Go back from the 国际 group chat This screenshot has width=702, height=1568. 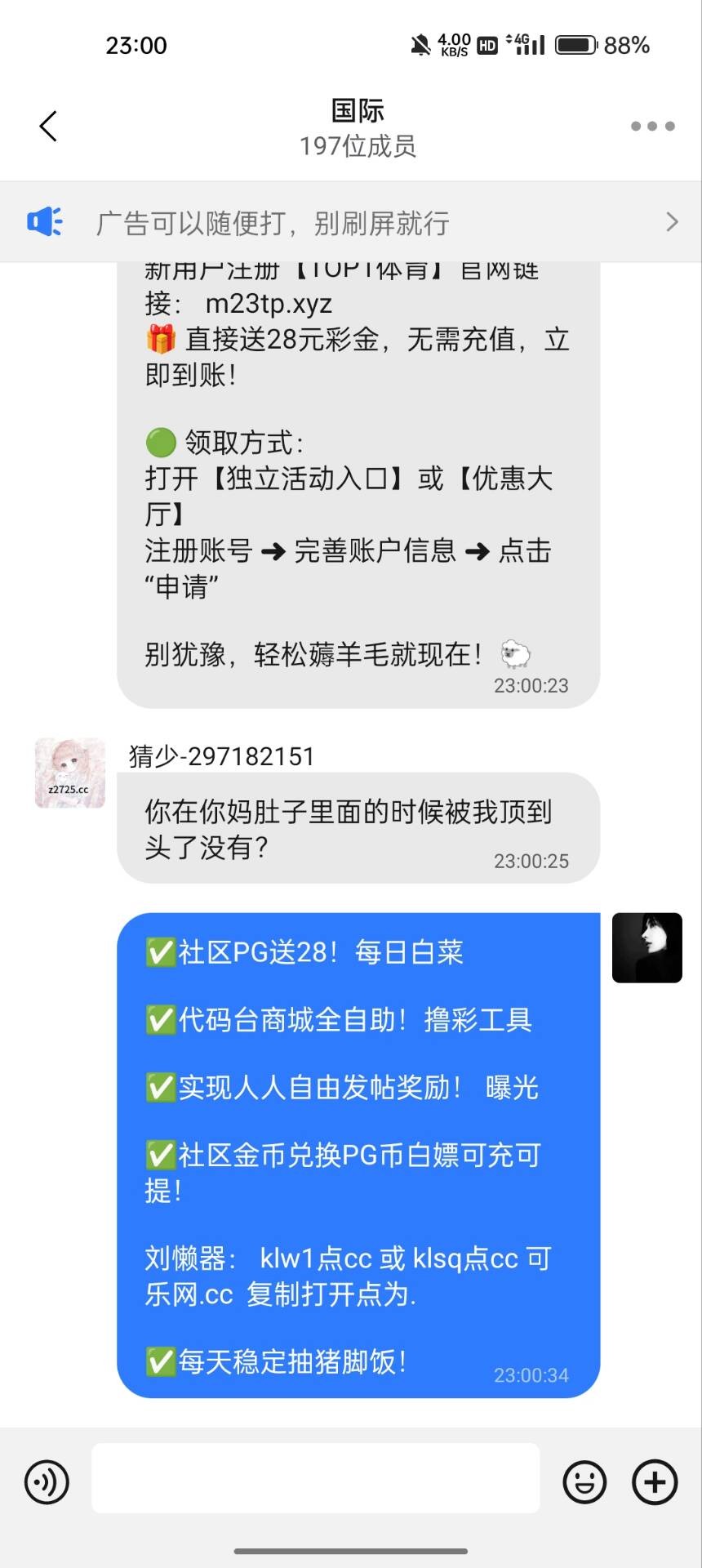[x=48, y=127]
